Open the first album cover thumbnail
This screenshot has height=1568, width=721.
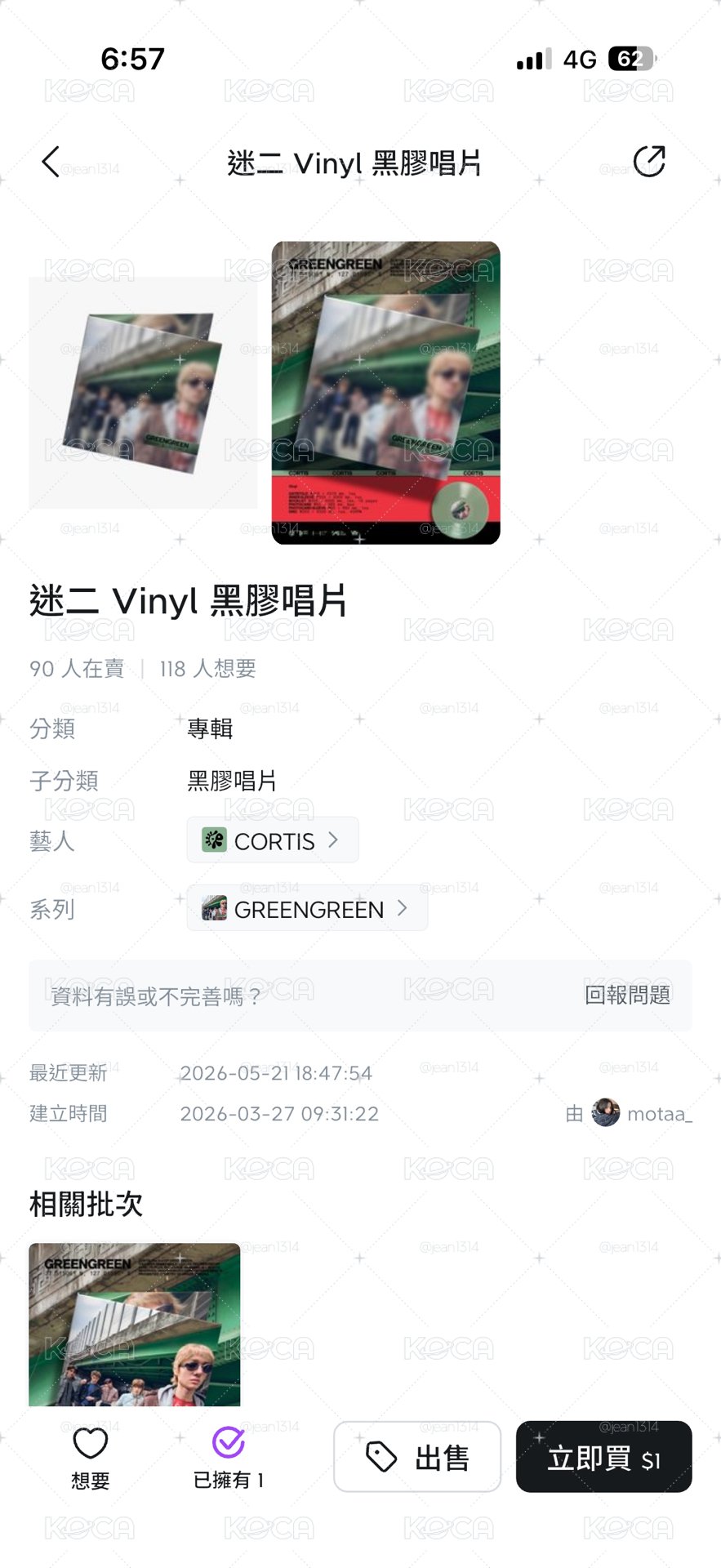pos(143,393)
